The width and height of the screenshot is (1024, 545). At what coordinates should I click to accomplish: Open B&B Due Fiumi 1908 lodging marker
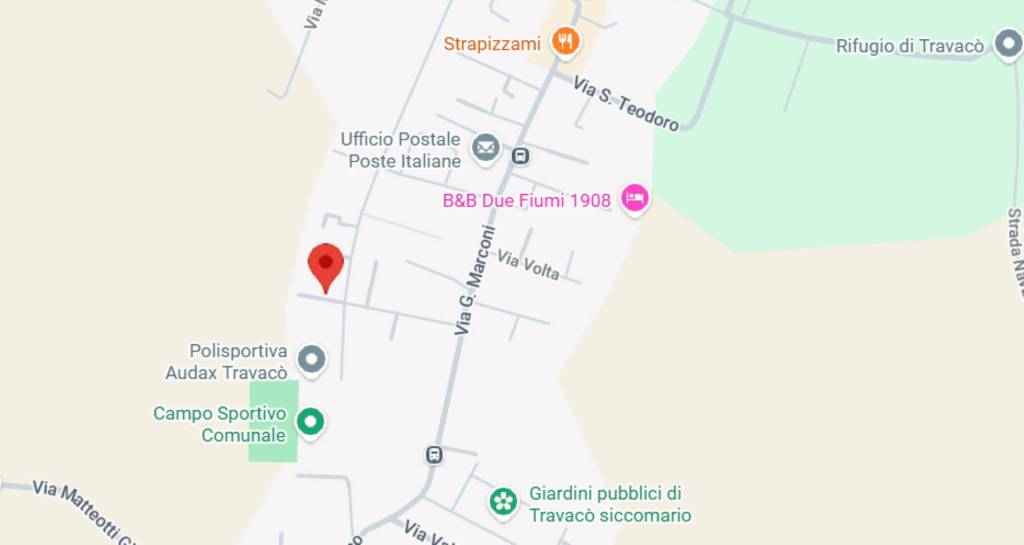tap(634, 198)
